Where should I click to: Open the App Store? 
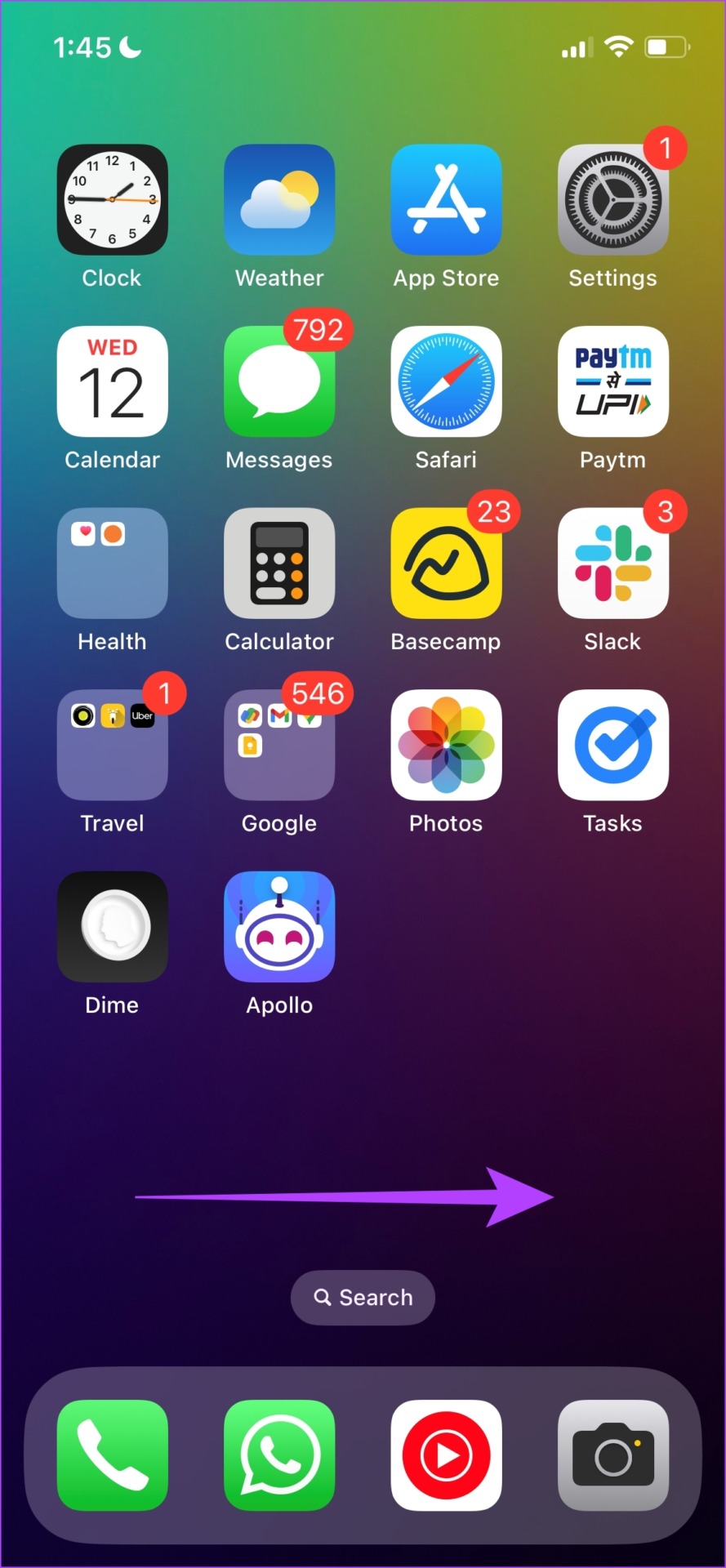click(446, 200)
